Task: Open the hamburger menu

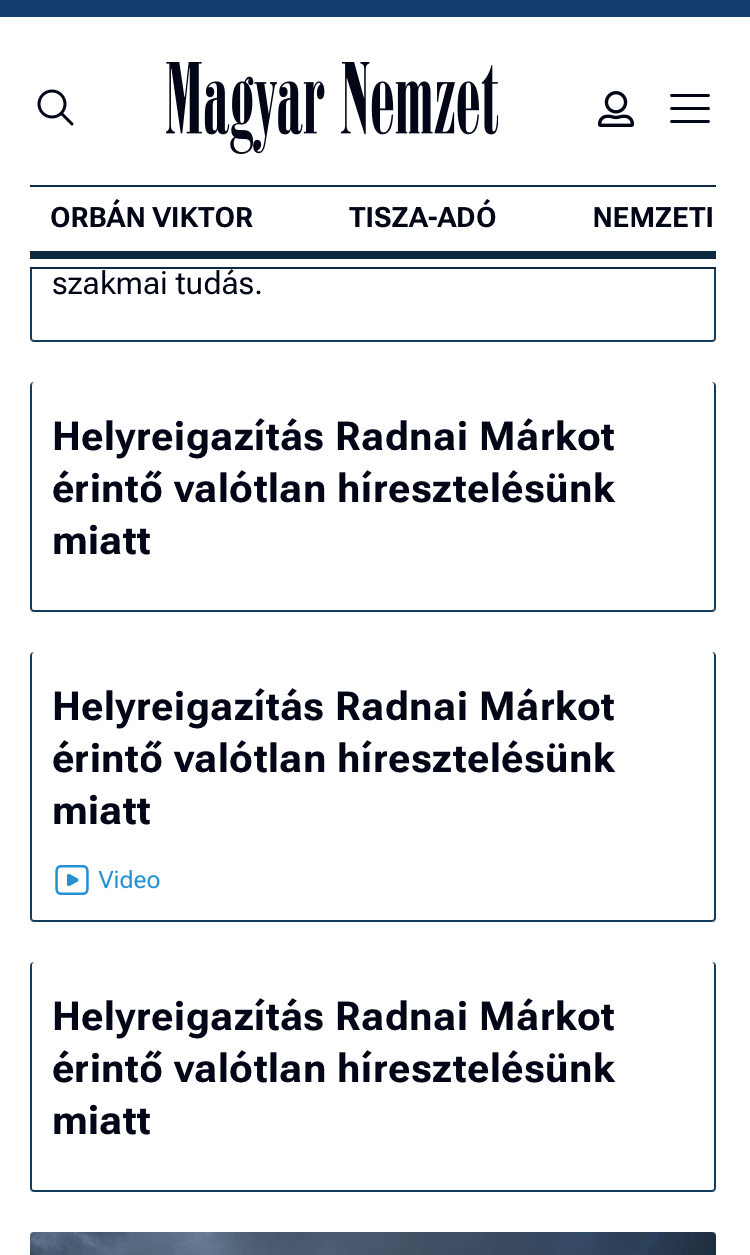Action: pos(690,109)
